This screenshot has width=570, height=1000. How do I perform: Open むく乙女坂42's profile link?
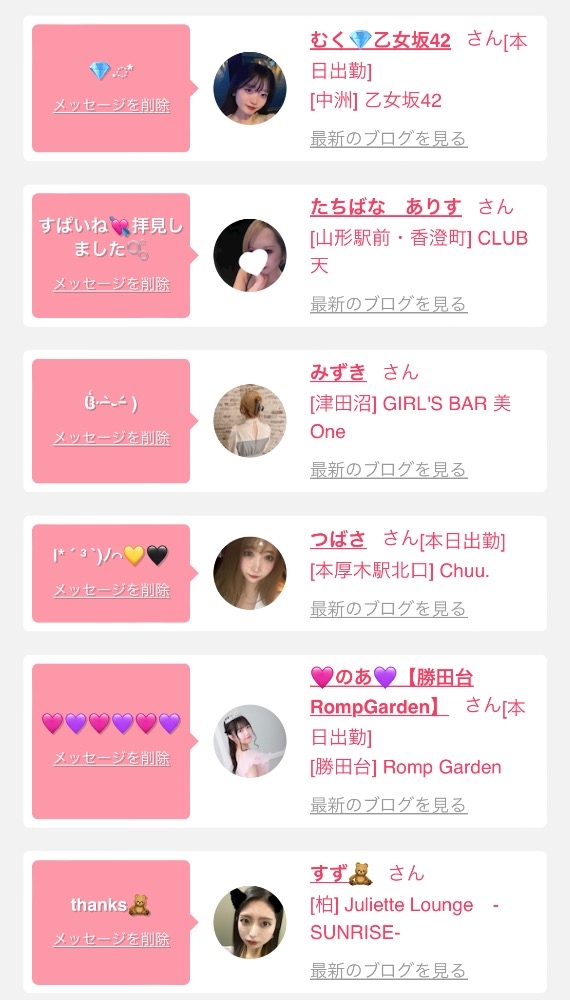(x=380, y=41)
